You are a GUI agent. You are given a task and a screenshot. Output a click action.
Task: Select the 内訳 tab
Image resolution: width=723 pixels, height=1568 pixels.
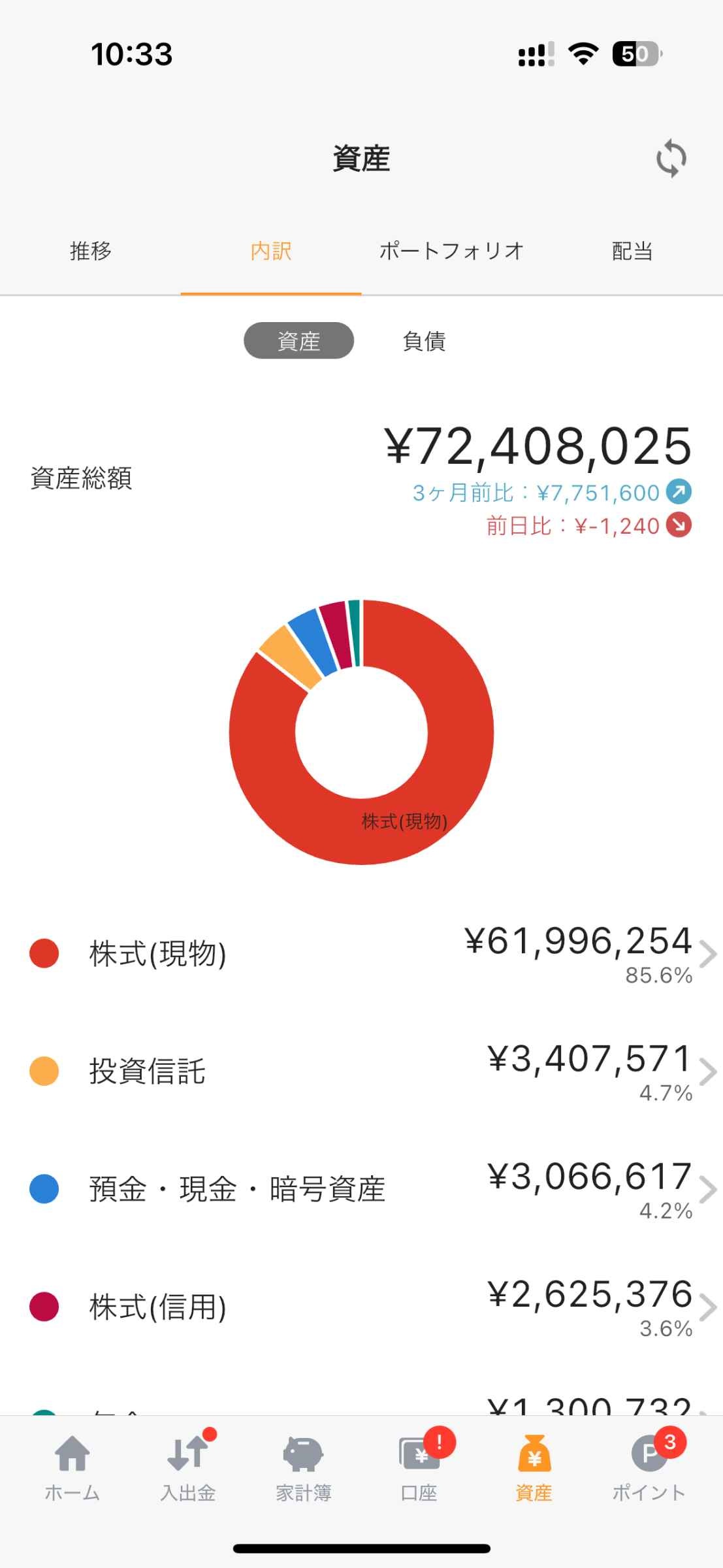coord(271,251)
